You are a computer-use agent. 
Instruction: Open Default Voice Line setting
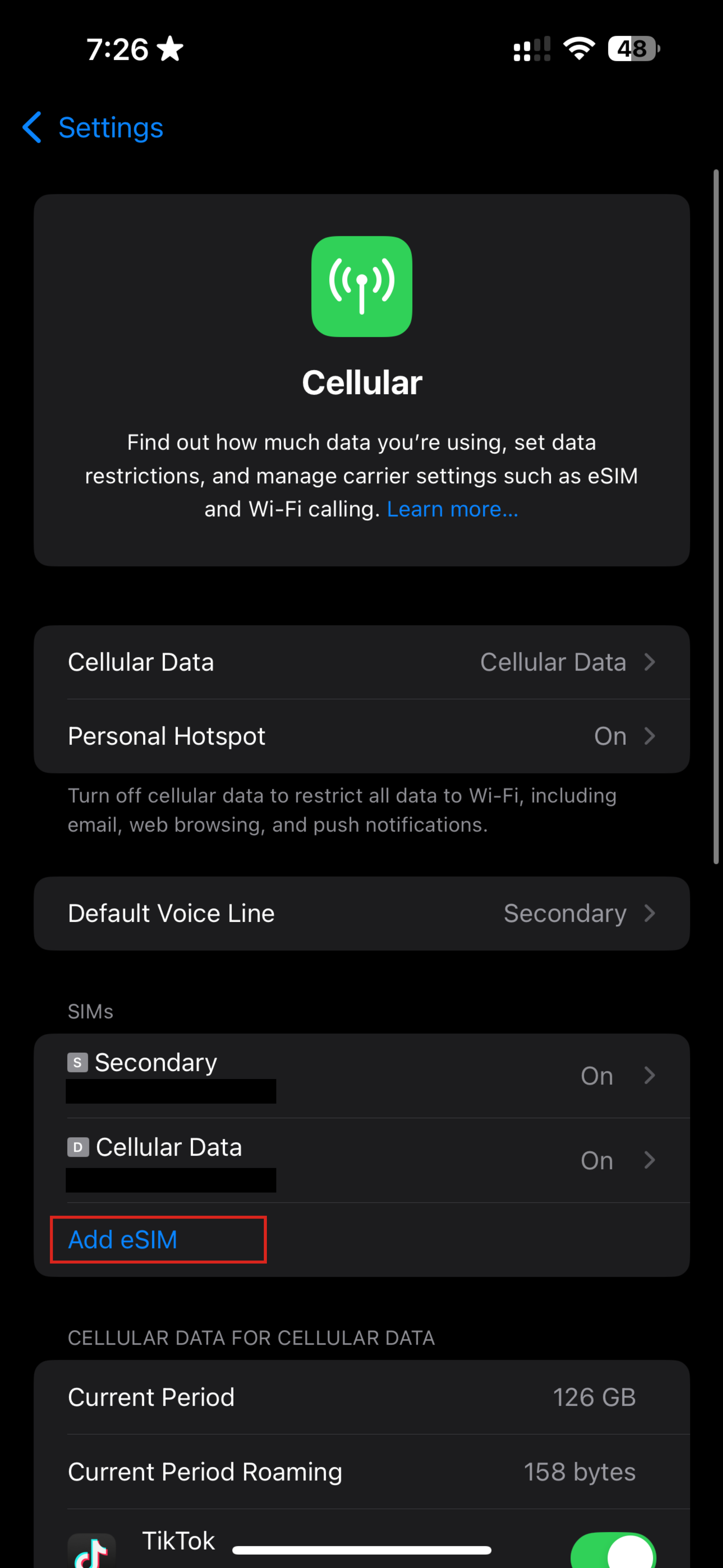361,913
